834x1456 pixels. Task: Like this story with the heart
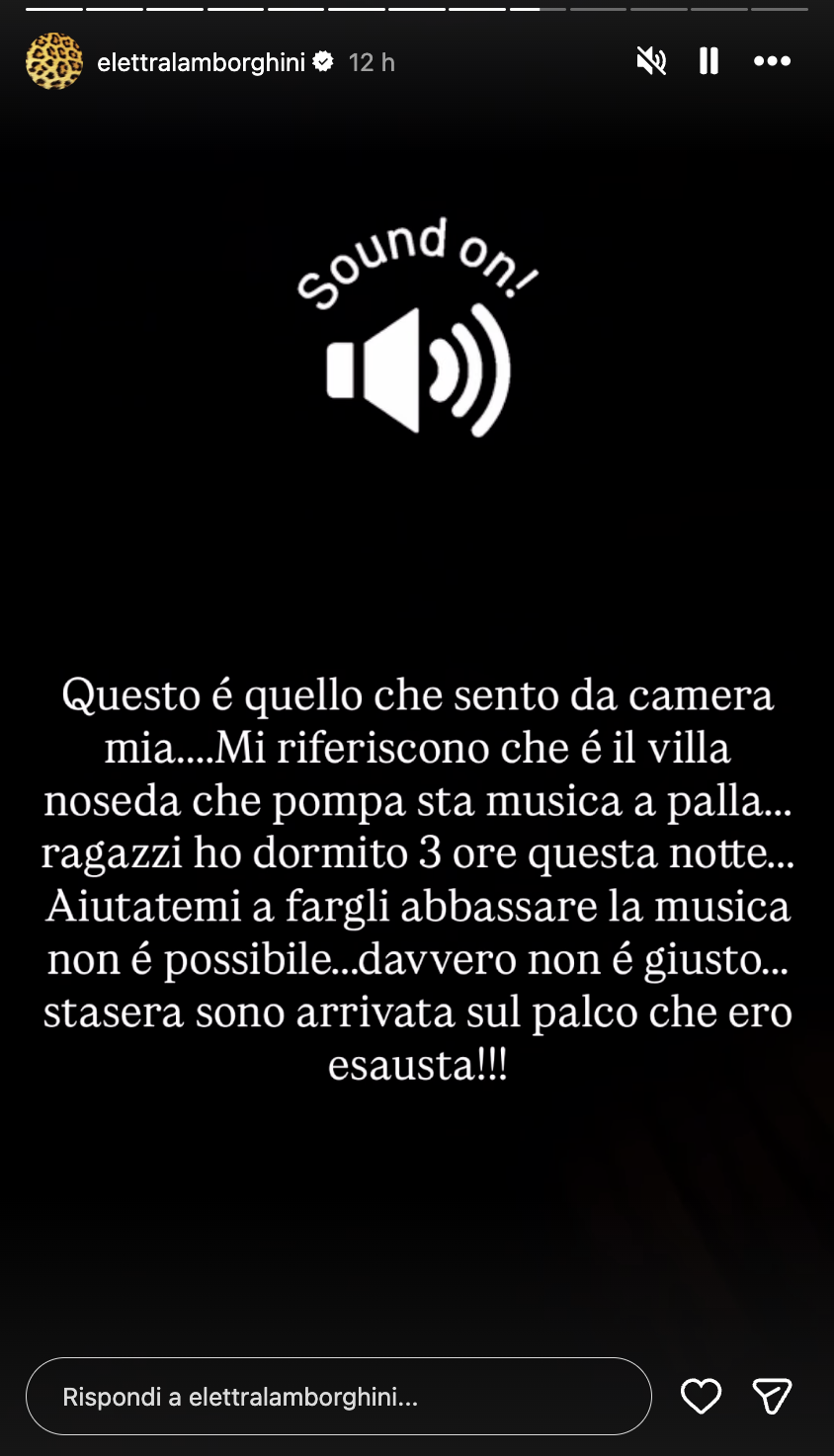pyautogui.click(x=702, y=1396)
